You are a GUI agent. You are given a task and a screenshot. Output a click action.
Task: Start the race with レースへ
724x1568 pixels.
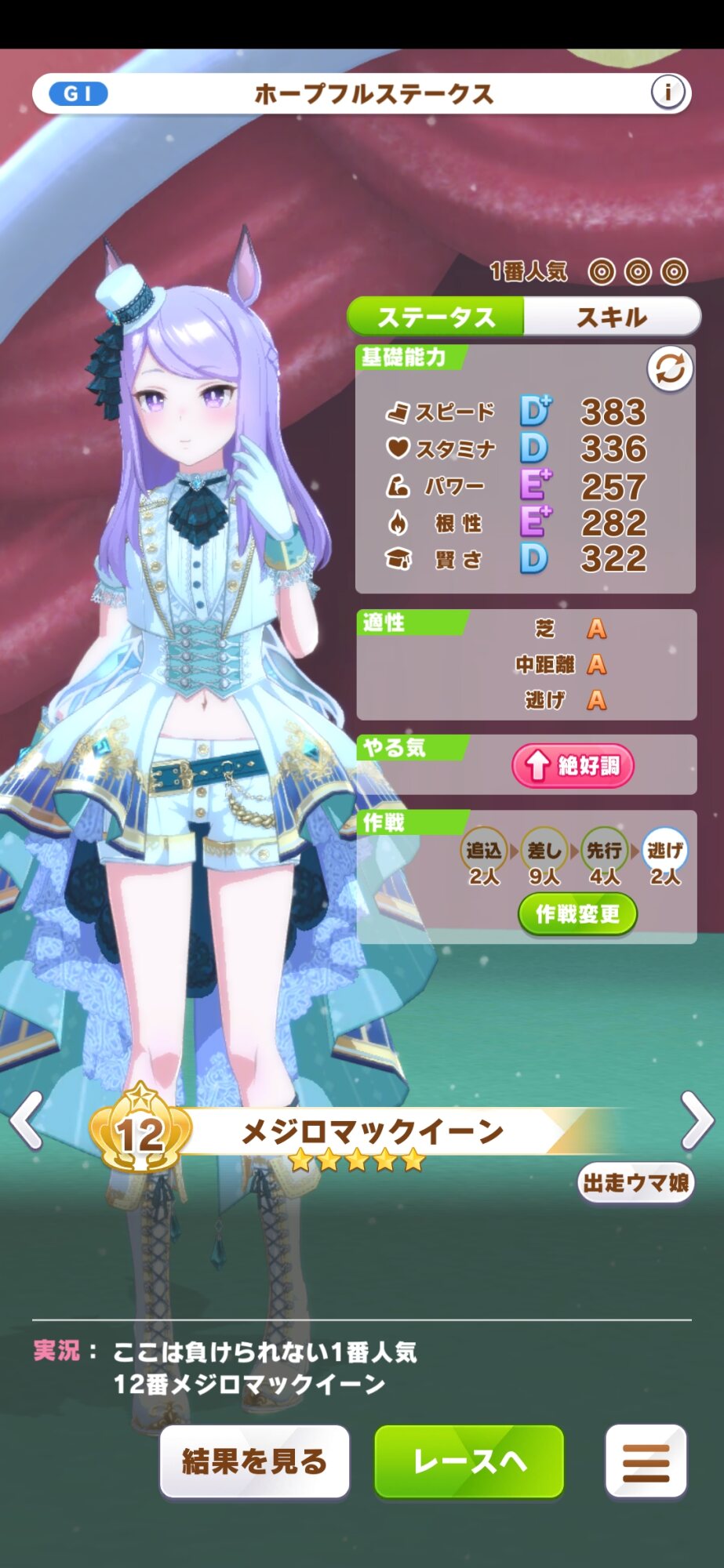click(x=469, y=1462)
